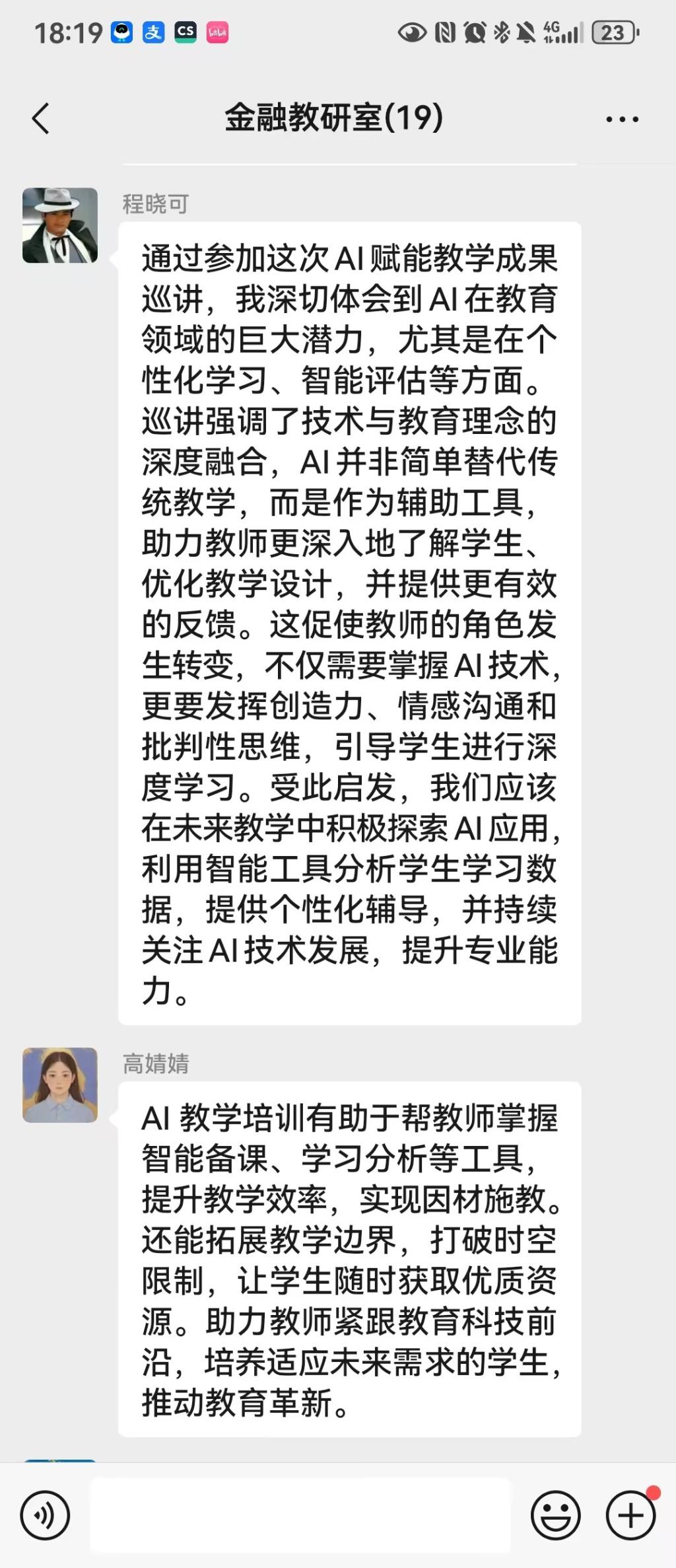Tap the message text field

pyautogui.click(x=300, y=1515)
